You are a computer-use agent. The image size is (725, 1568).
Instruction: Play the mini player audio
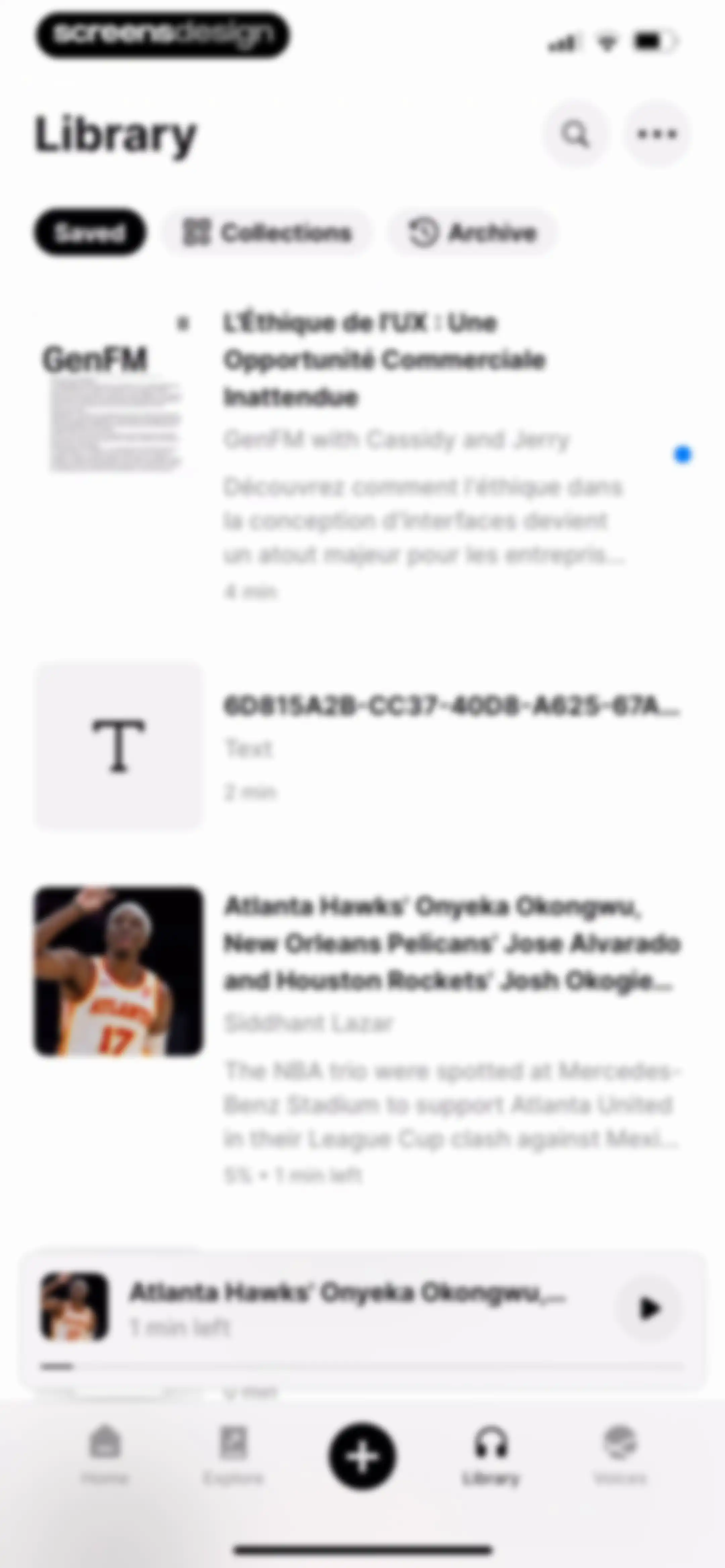pos(649,1307)
